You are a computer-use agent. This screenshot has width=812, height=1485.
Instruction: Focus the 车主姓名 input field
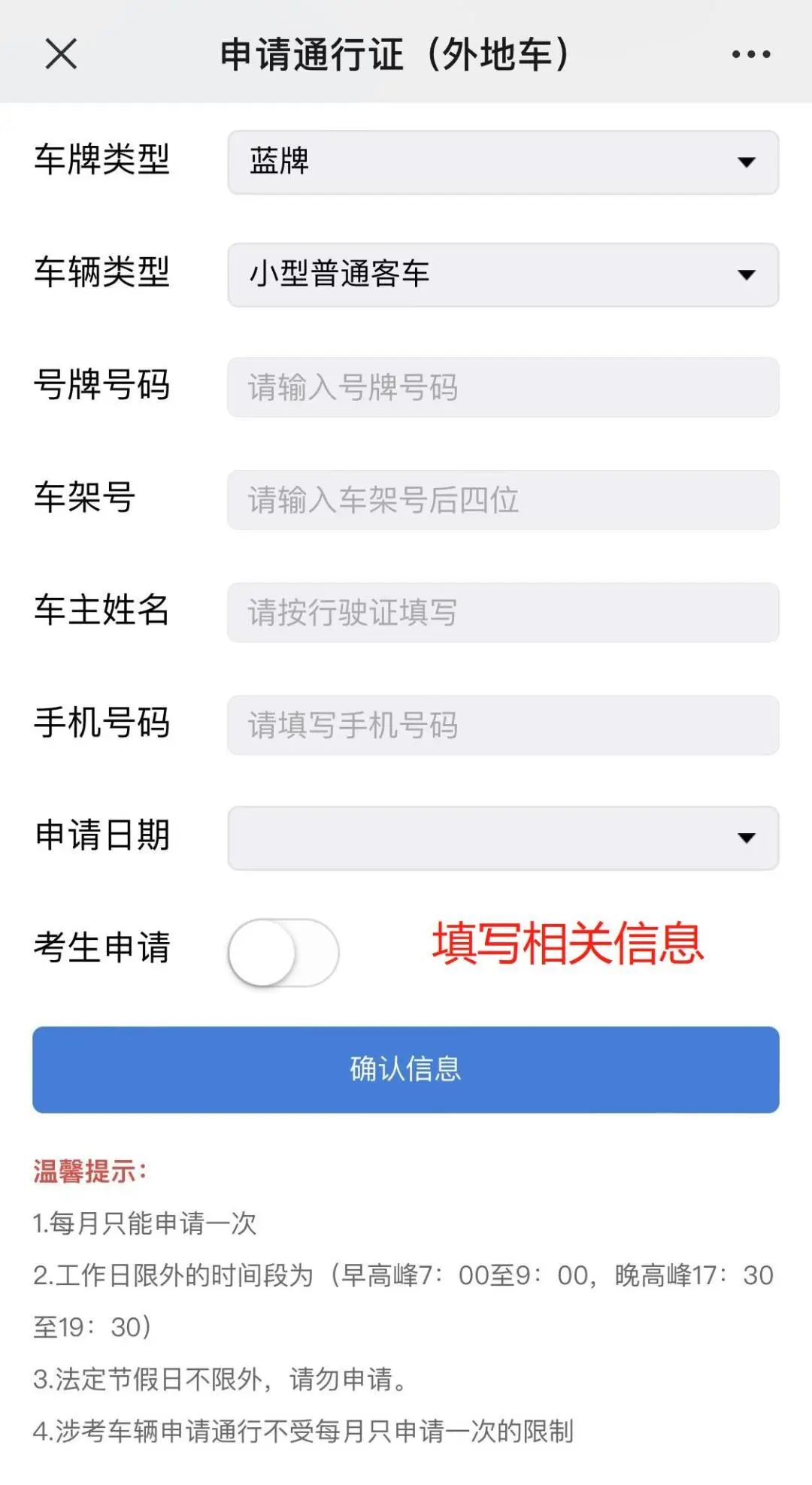point(502,613)
